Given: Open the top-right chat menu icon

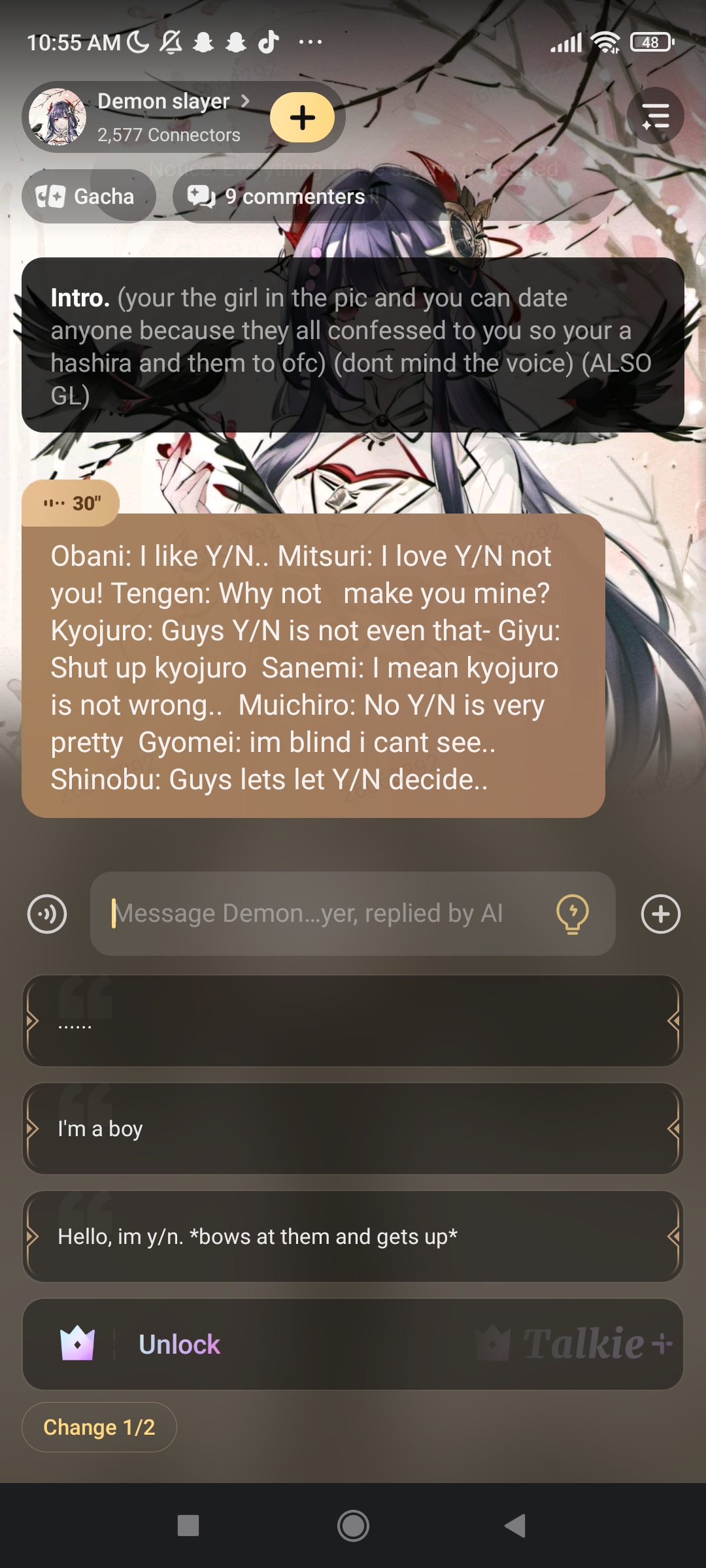Looking at the screenshot, I should 655,116.
